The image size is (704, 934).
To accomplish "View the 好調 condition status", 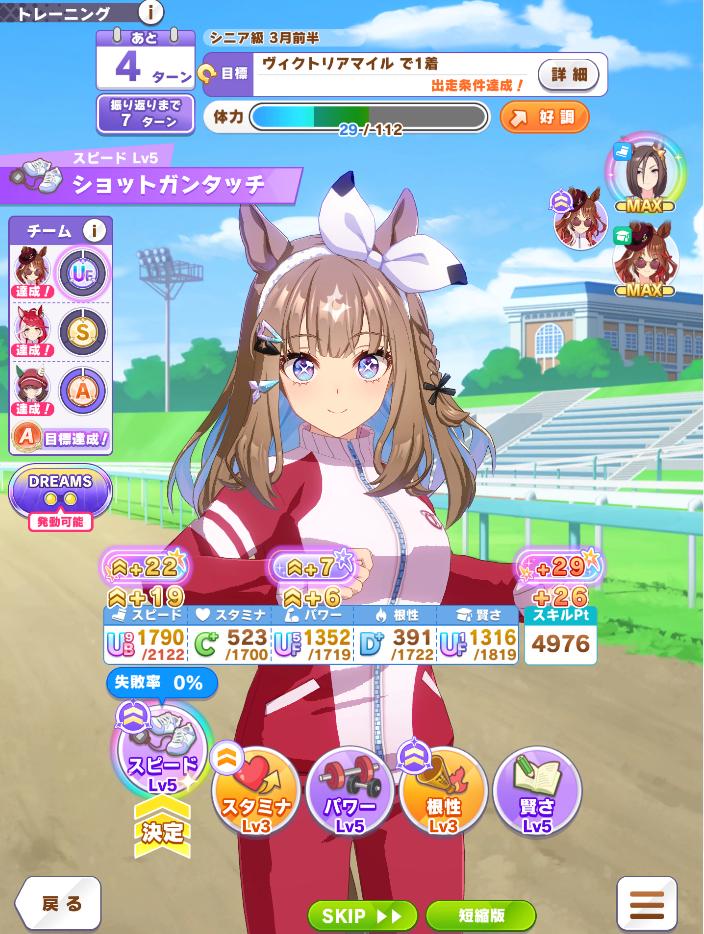I will (545, 117).
